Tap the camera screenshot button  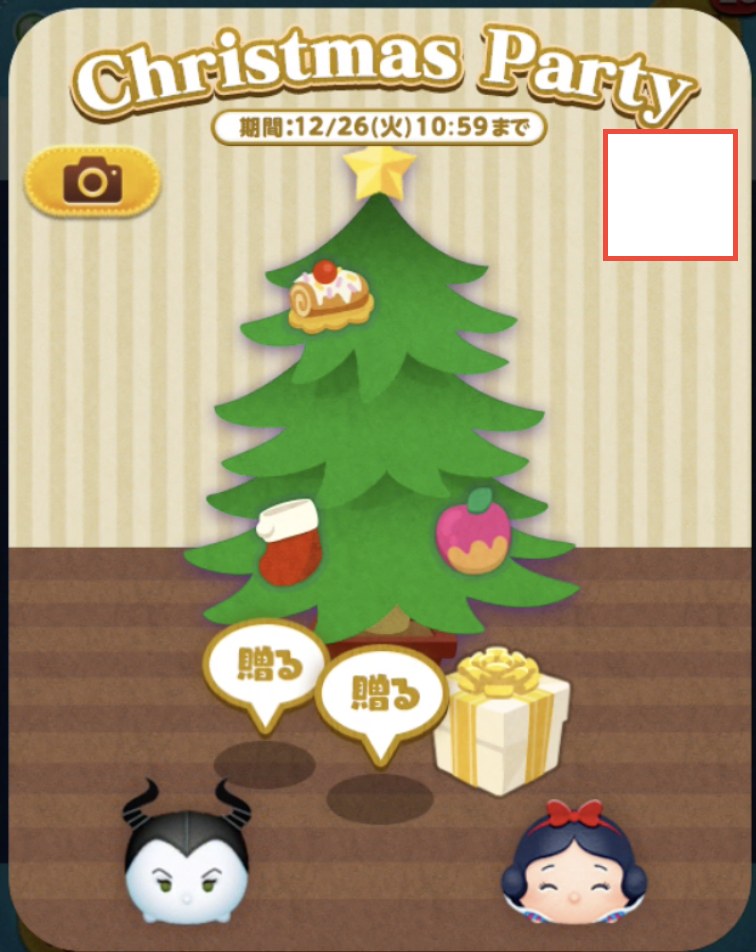click(92, 181)
